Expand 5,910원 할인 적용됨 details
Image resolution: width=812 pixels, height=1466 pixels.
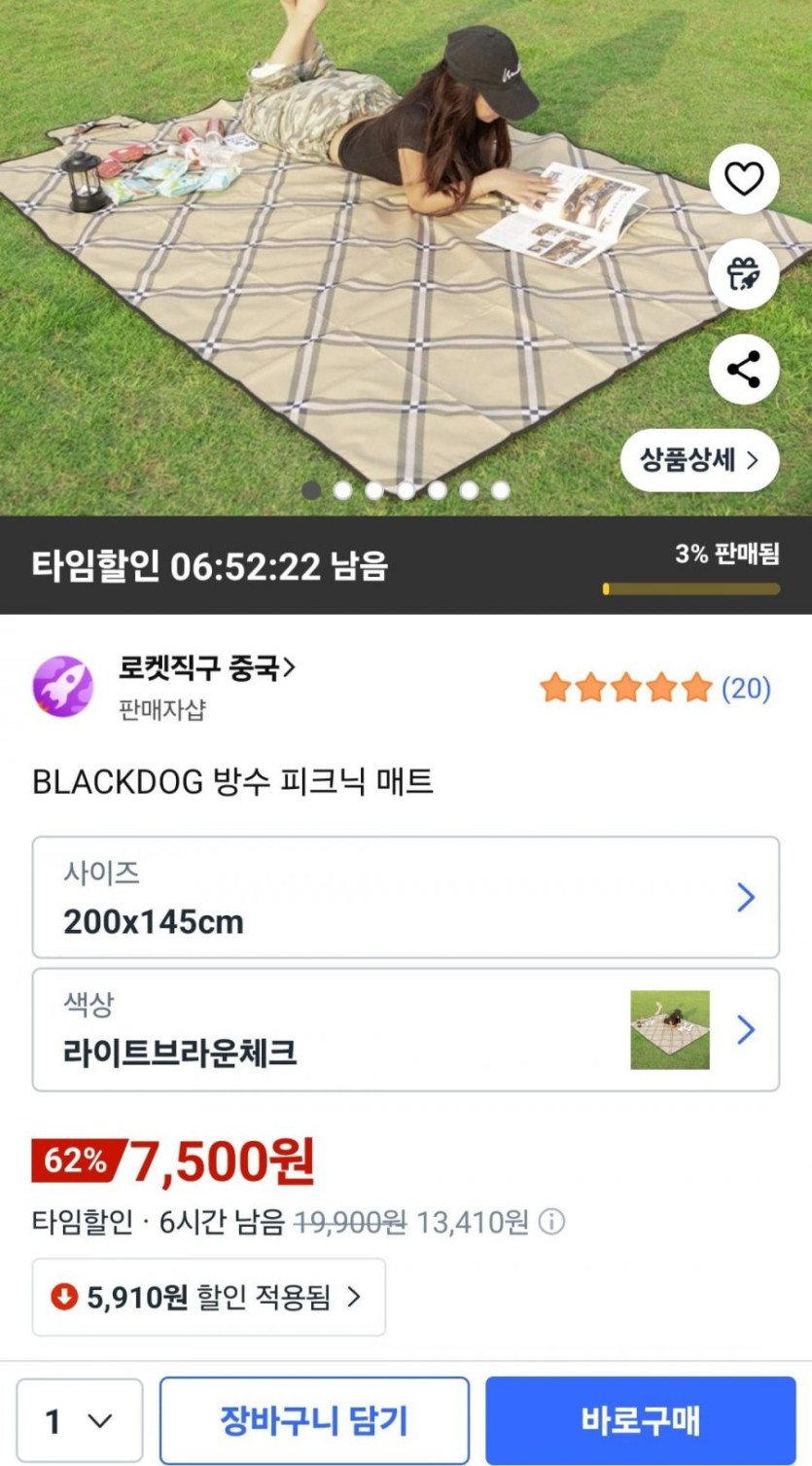[208, 1297]
